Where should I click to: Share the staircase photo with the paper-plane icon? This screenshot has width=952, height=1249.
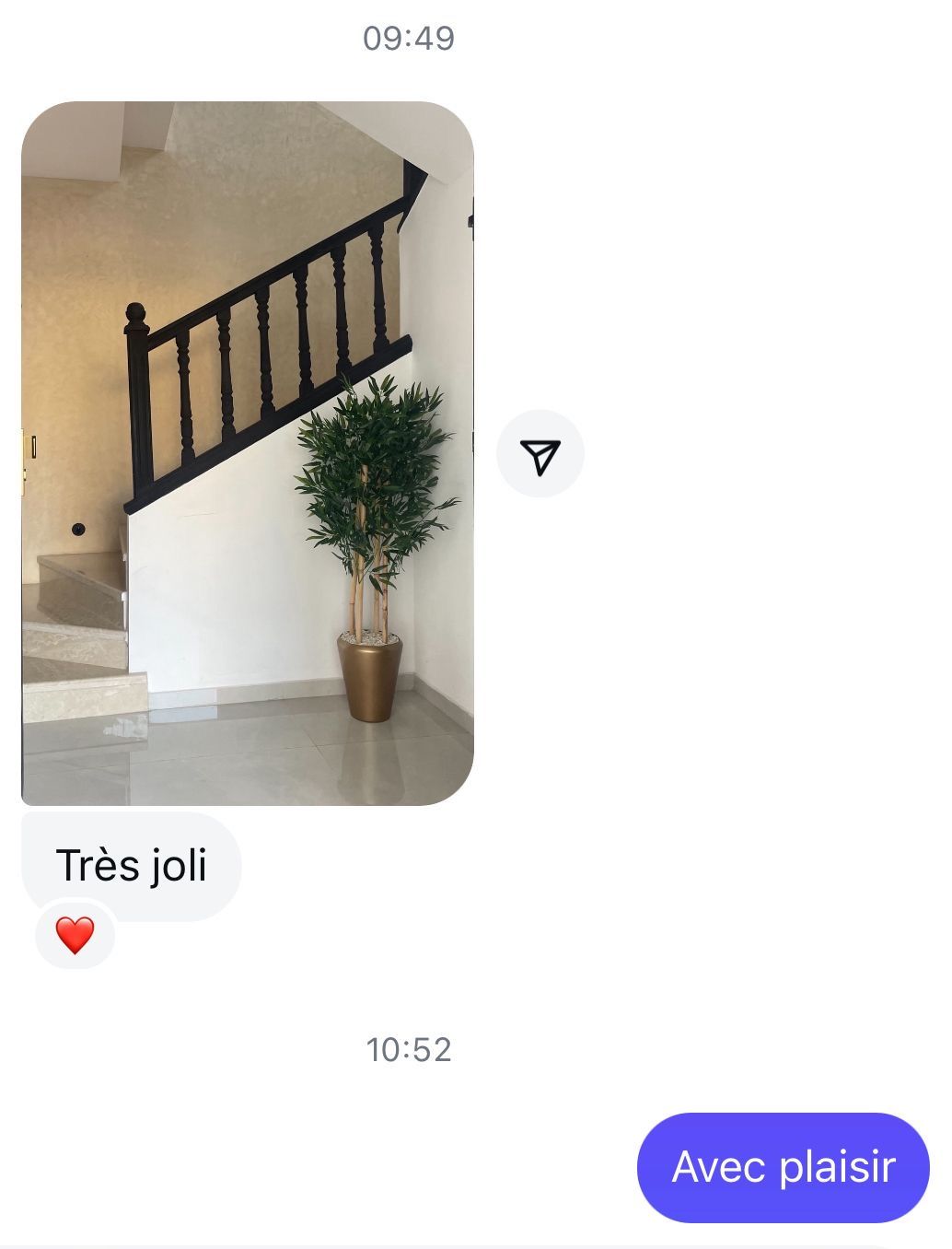pos(540,454)
